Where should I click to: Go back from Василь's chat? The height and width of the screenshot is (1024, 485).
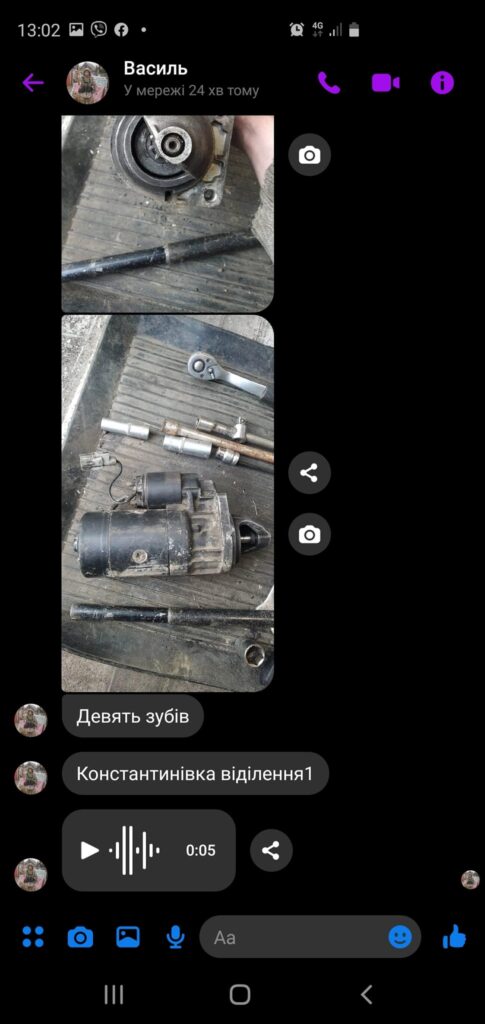33,82
